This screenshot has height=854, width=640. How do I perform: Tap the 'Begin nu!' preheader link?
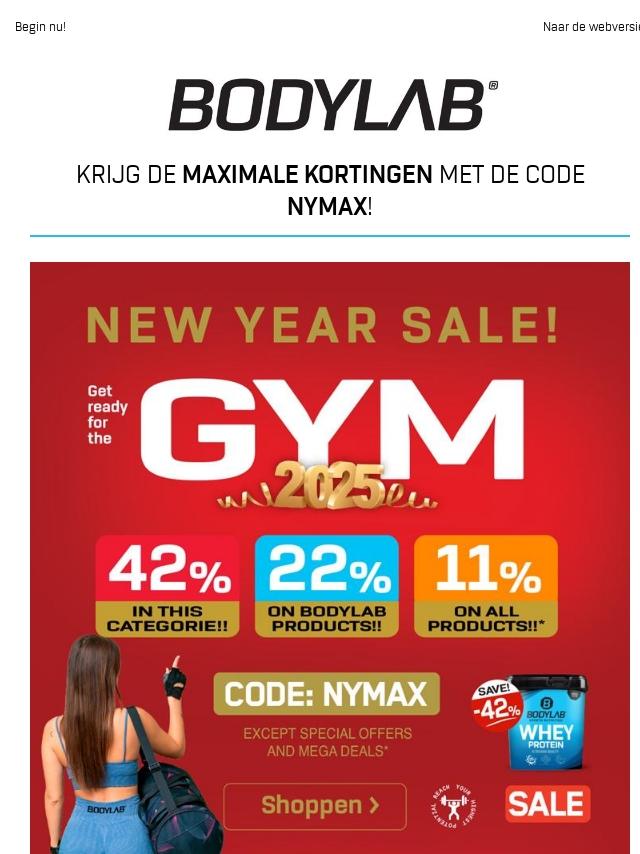pyautogui.click(x=40, y=27)
